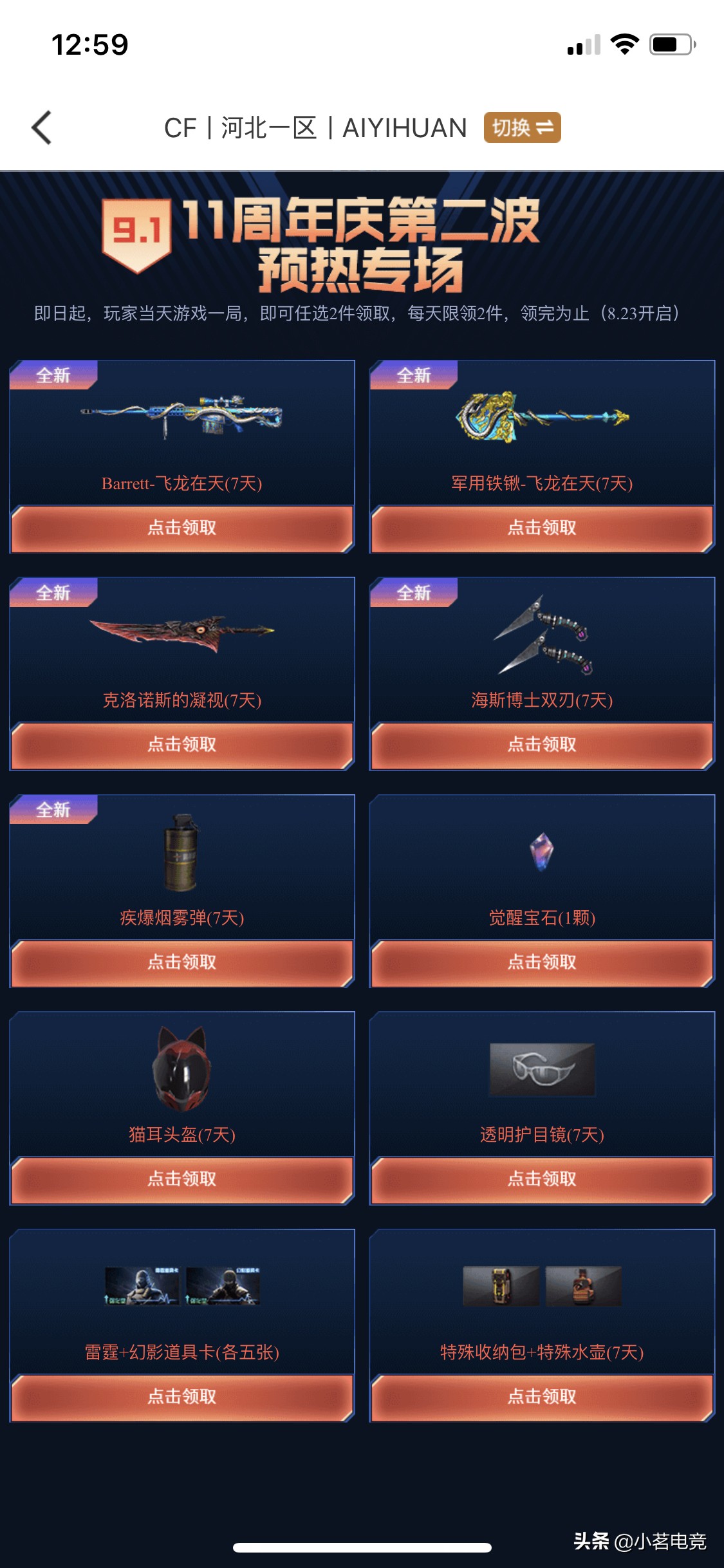Claim 克洛诺斯的凝视(7天) reward
724x1568 pixels.
(182, 745)
